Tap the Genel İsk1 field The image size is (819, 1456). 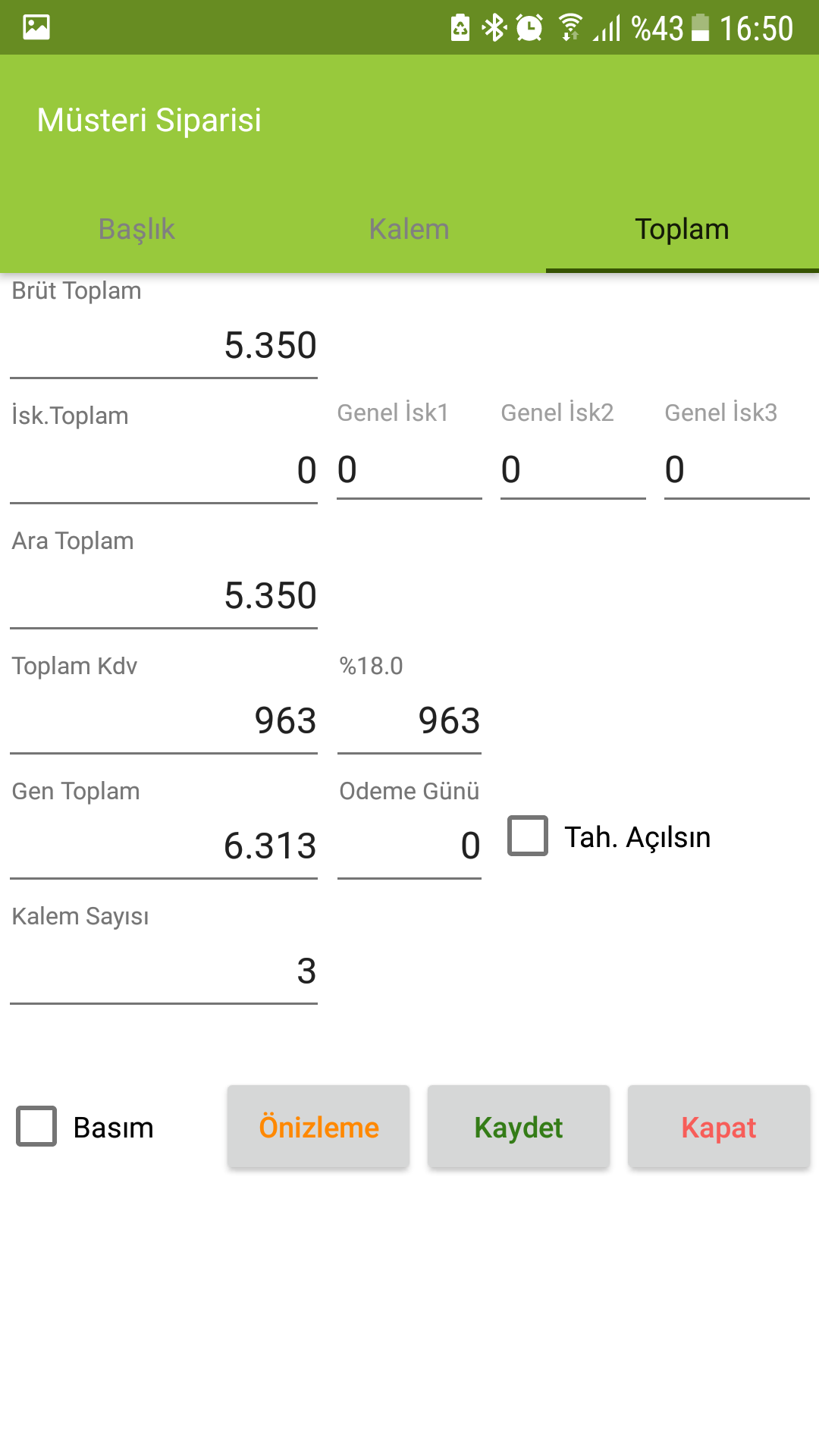point(409,469)
